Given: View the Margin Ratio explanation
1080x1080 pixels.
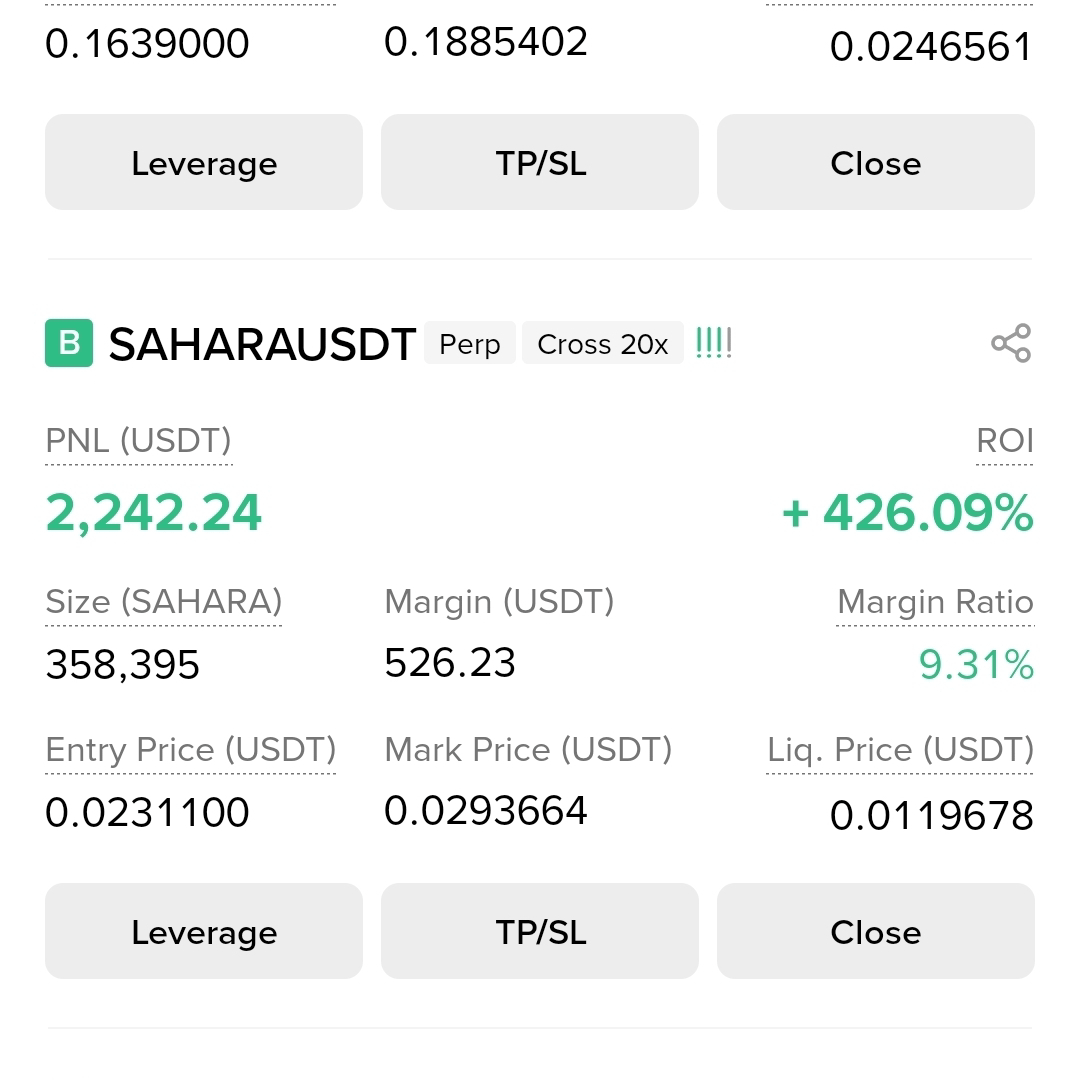Looking at the screenshot, I should [935, 602].
